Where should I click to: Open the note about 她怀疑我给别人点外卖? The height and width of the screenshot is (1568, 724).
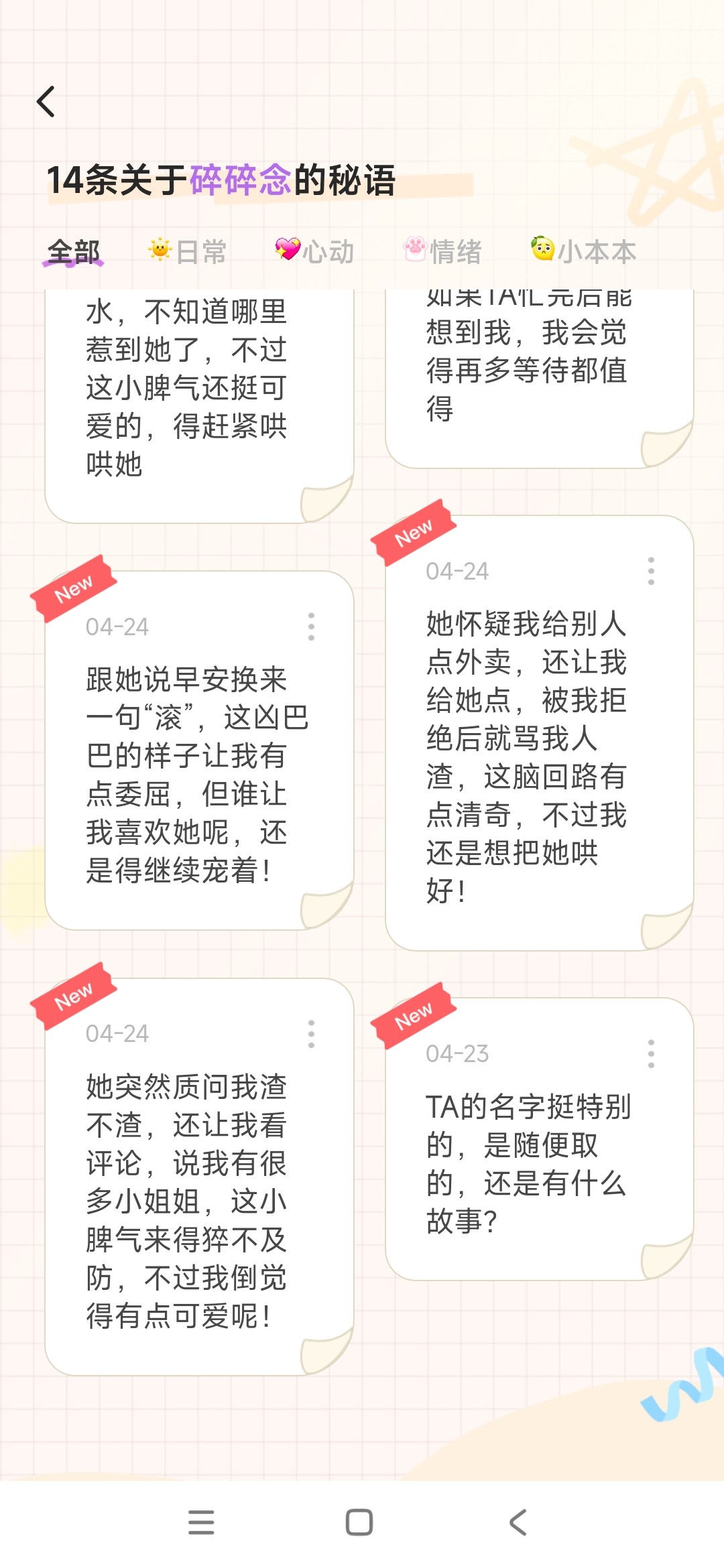point(540,733)
